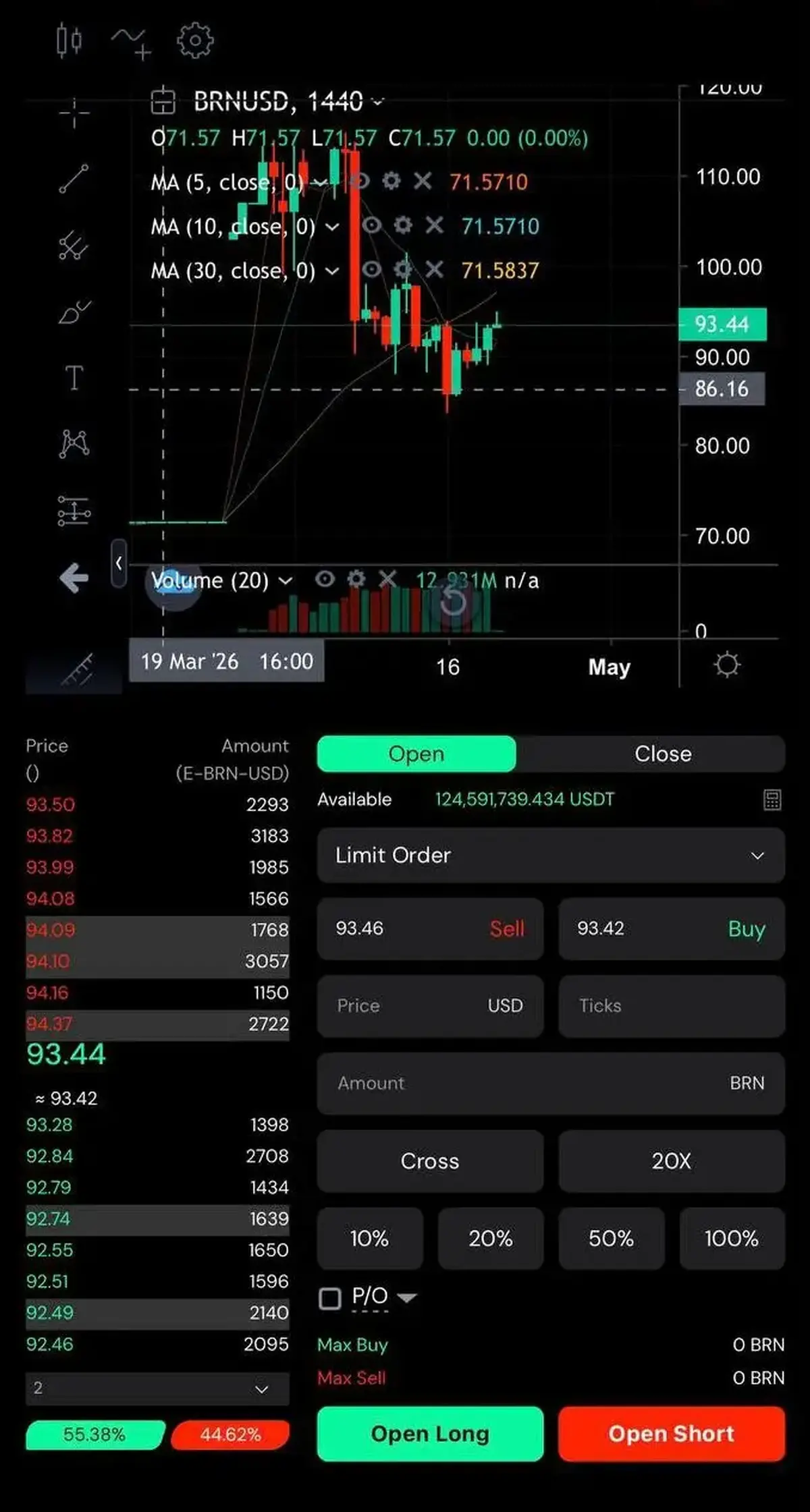Choose the 50% amount option
810x1512 pixels.
point(611,1238)
